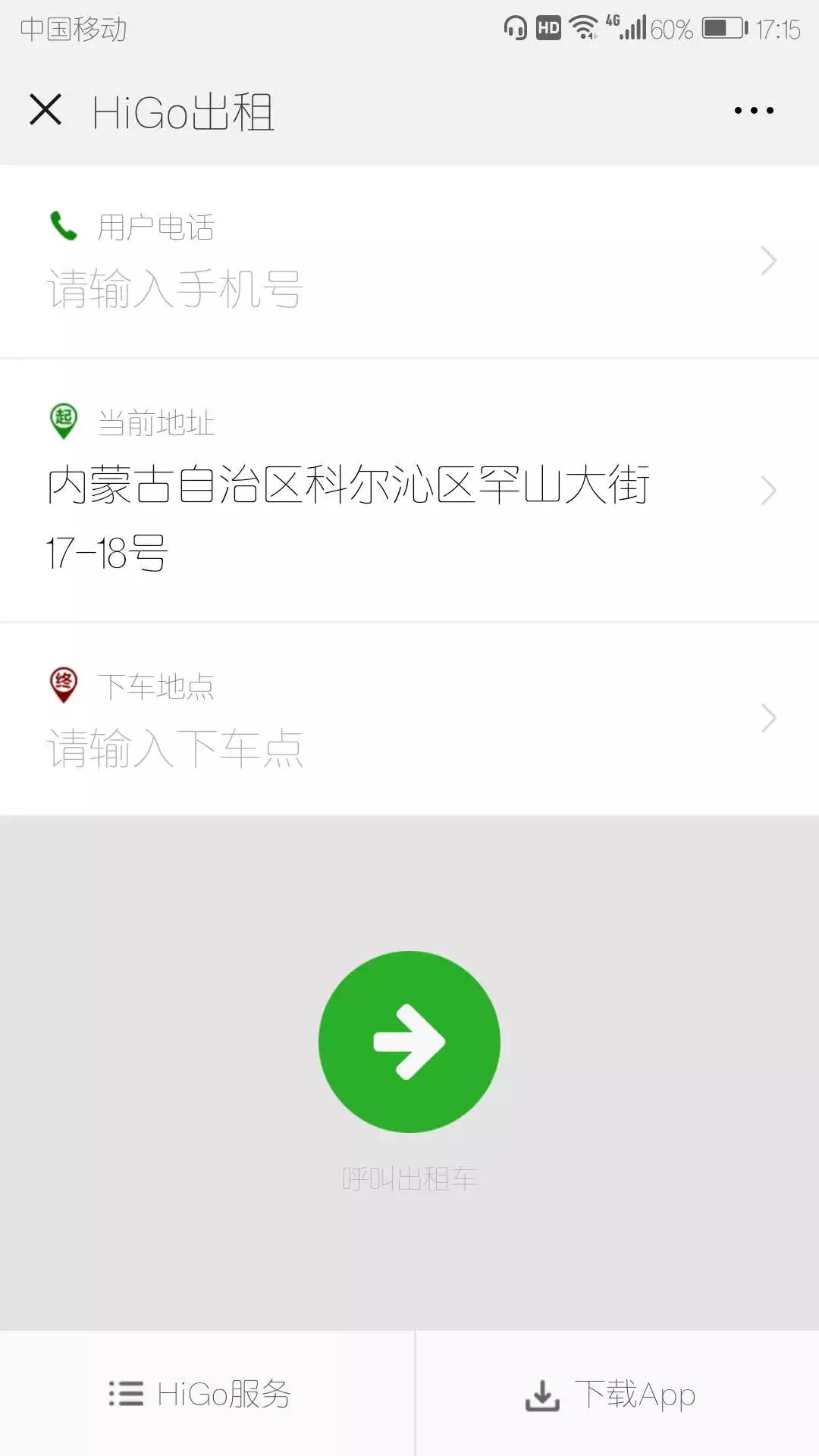This screenshot has width=819, height=1456.
Task: Open the chevron beside 用户电话 row
Action: click(x=768, y=260)
